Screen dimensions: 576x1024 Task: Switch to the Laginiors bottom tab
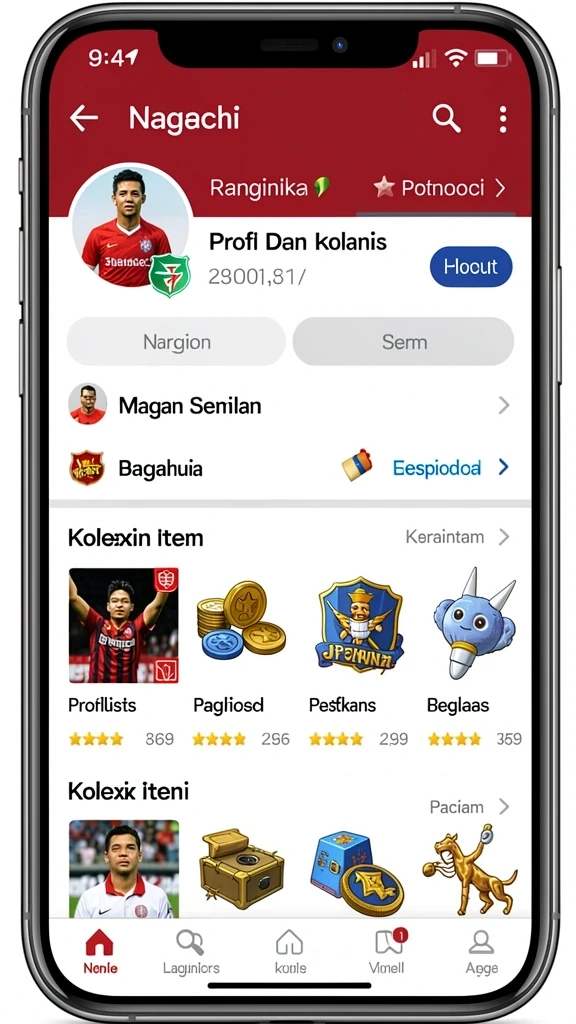191,952
